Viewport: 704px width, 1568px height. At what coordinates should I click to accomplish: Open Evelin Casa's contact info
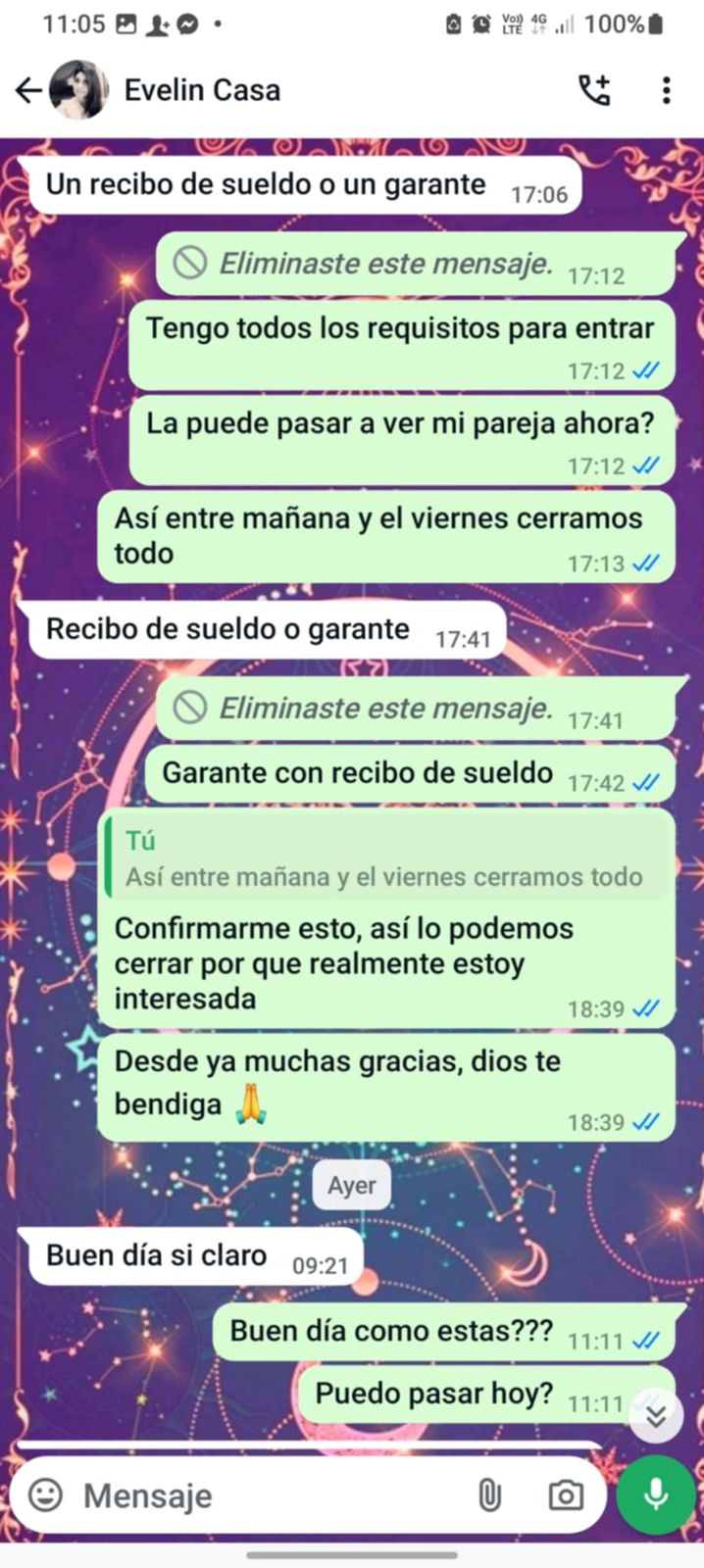click(202, 91)
